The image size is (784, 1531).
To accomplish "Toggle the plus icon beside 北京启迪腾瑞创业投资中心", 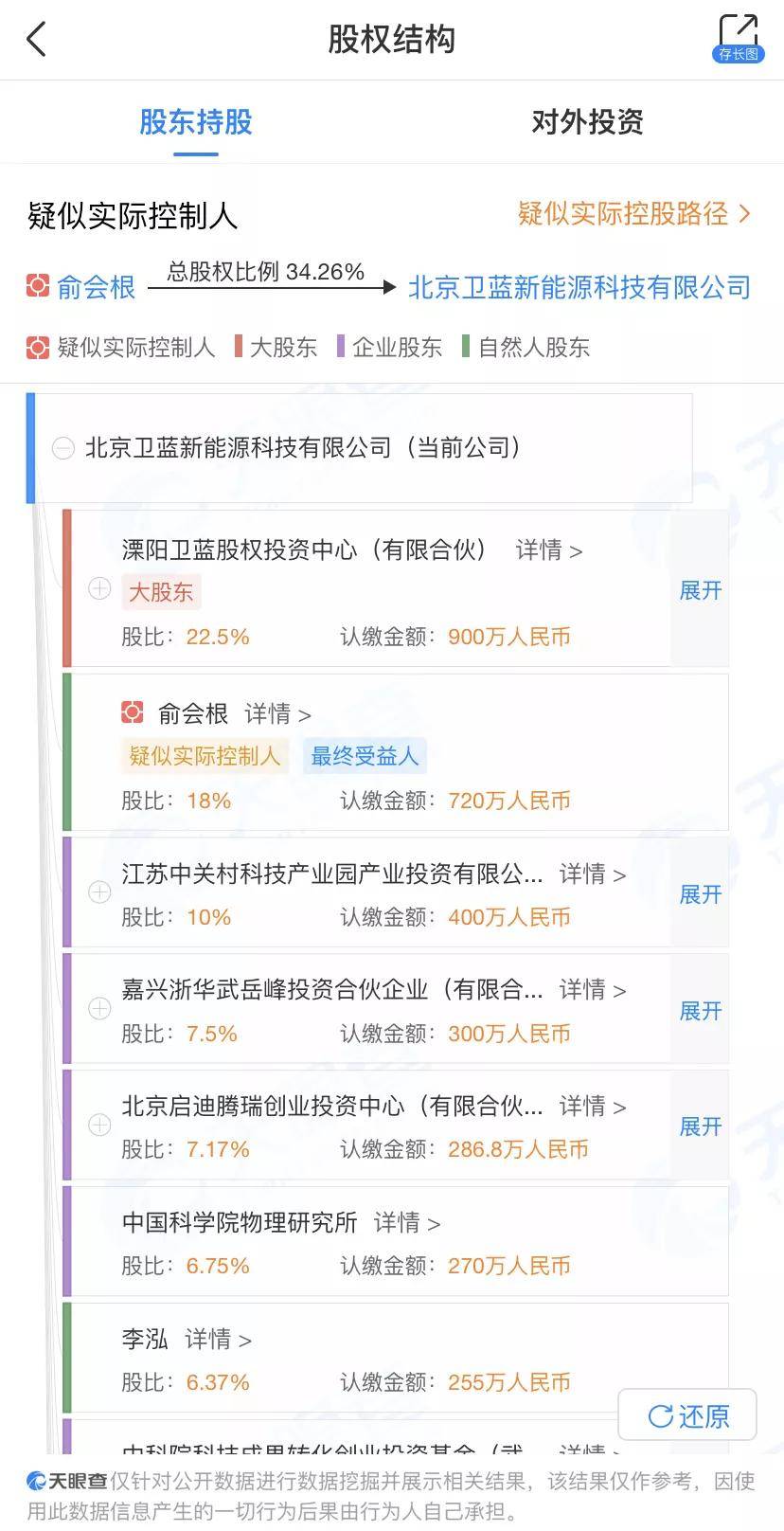I will click(98, 1126).
